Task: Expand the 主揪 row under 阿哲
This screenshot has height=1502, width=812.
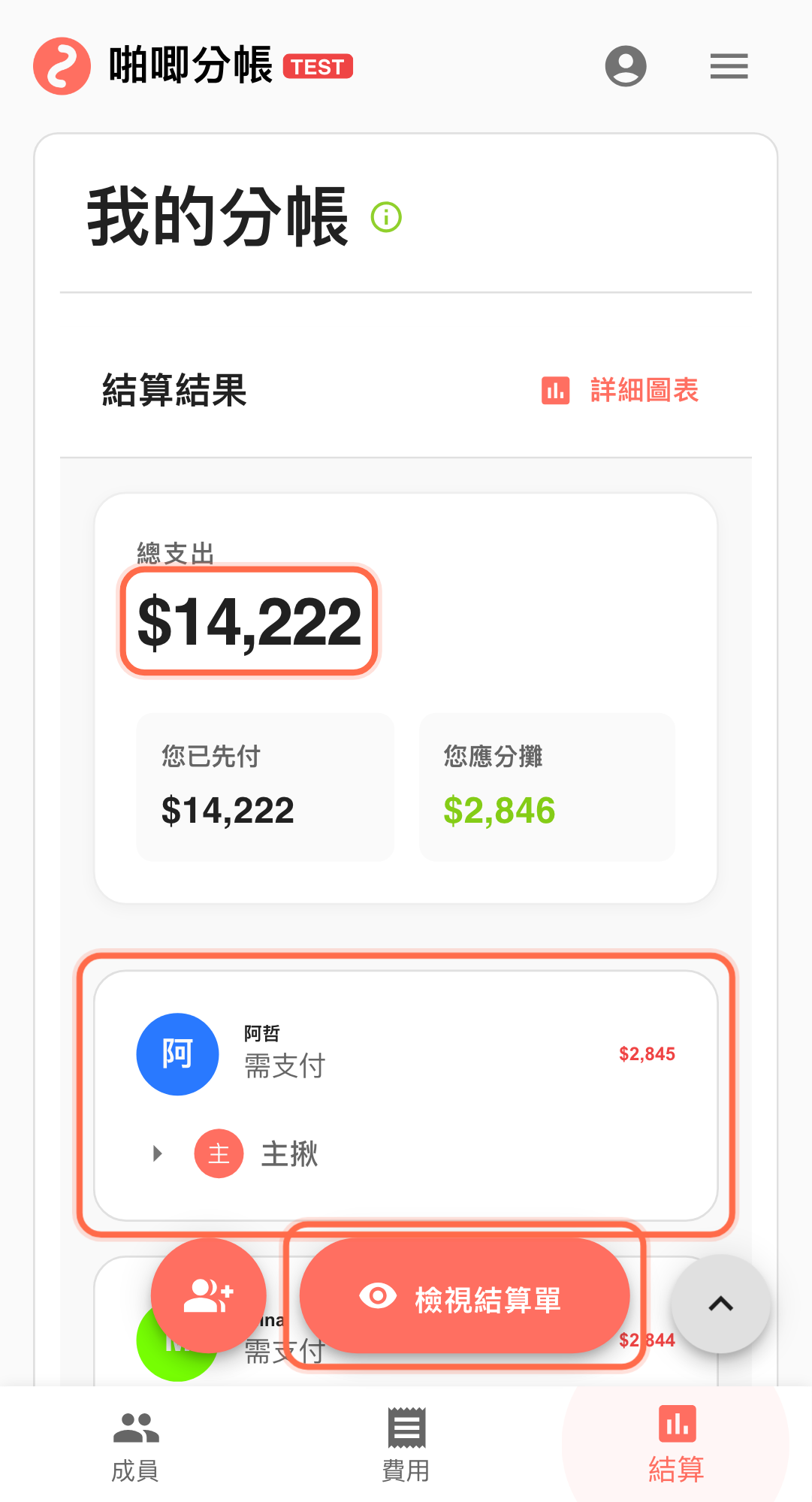Action: coord(157,1153)
